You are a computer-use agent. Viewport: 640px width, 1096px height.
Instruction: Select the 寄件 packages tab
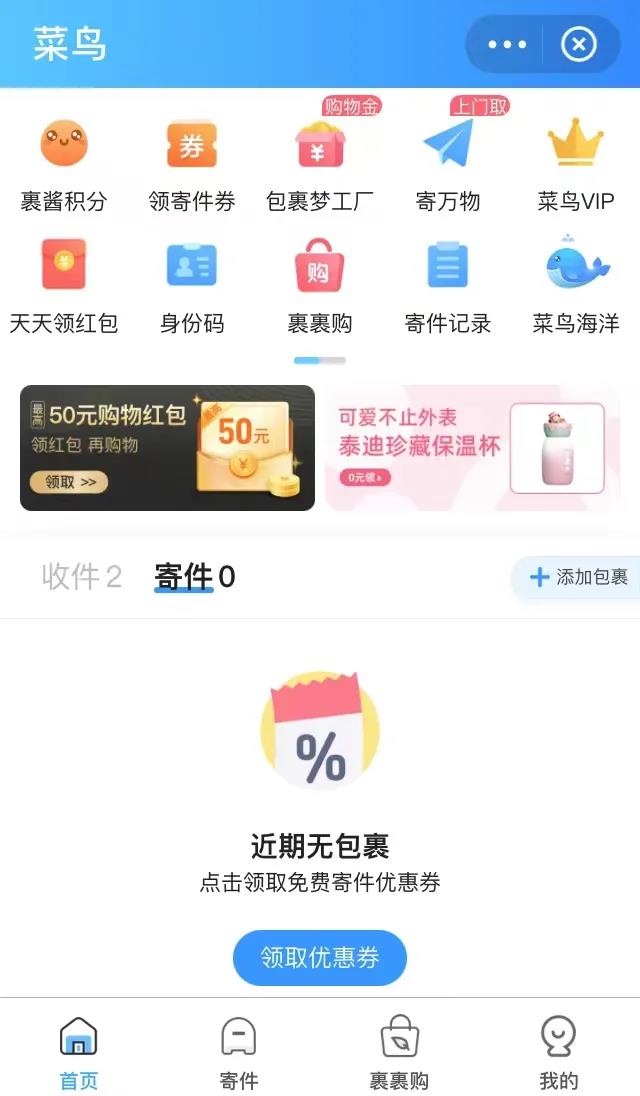194,577
